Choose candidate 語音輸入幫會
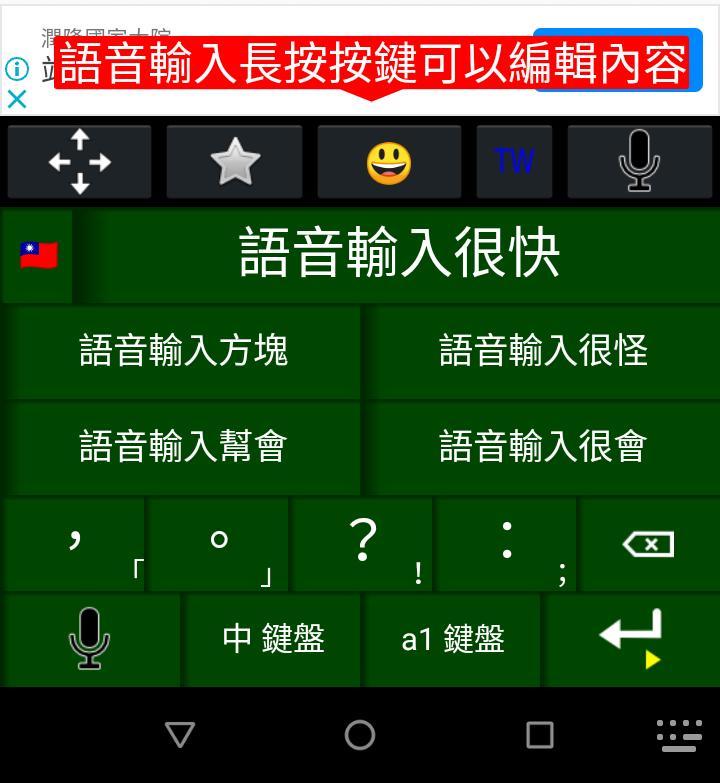Screen dimensions: 720x783 coord(183,446)
